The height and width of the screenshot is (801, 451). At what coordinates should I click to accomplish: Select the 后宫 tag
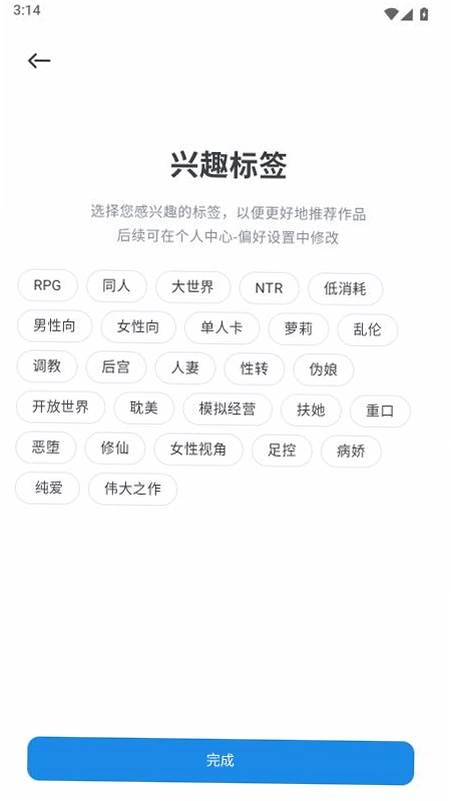[116, 367]
